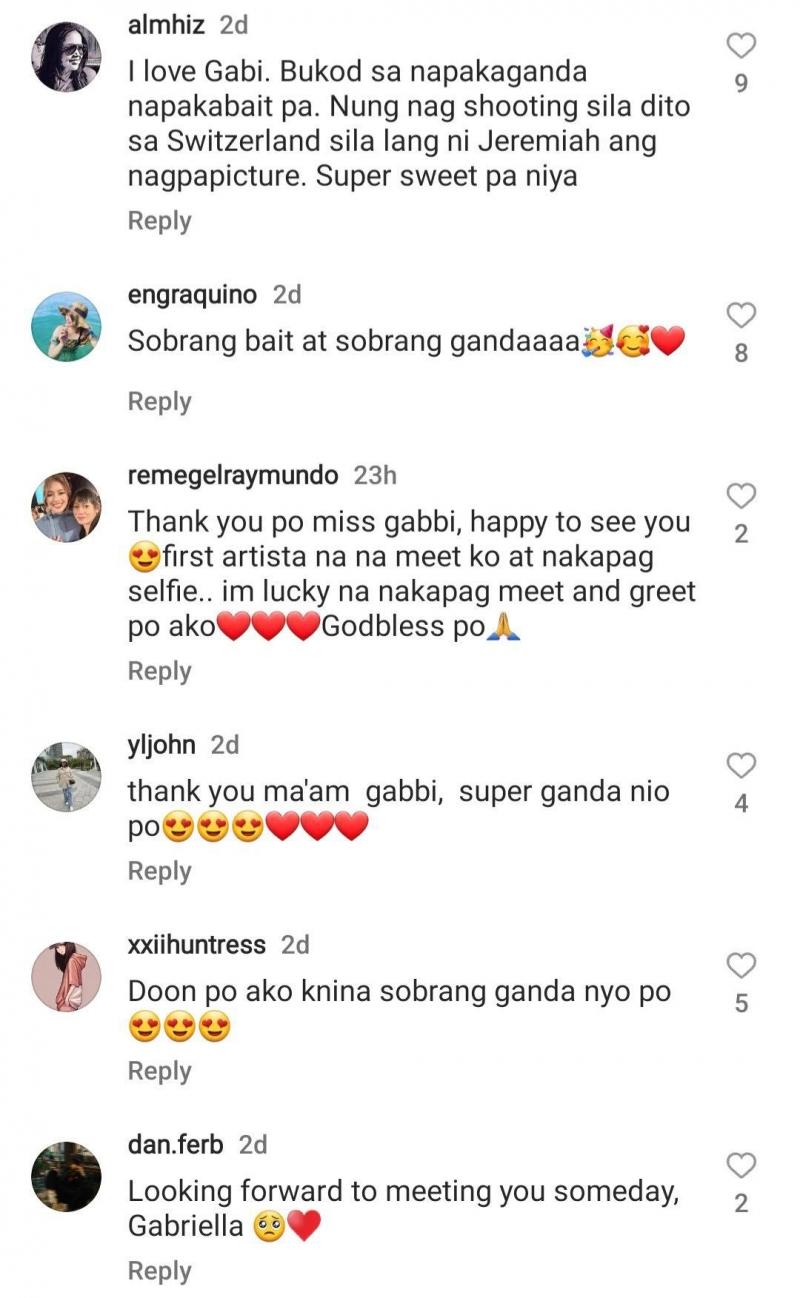Screen dimensions: 800x1298
Task: Reply to dan.ferb's comment
Action: (x=159, y=1271)
